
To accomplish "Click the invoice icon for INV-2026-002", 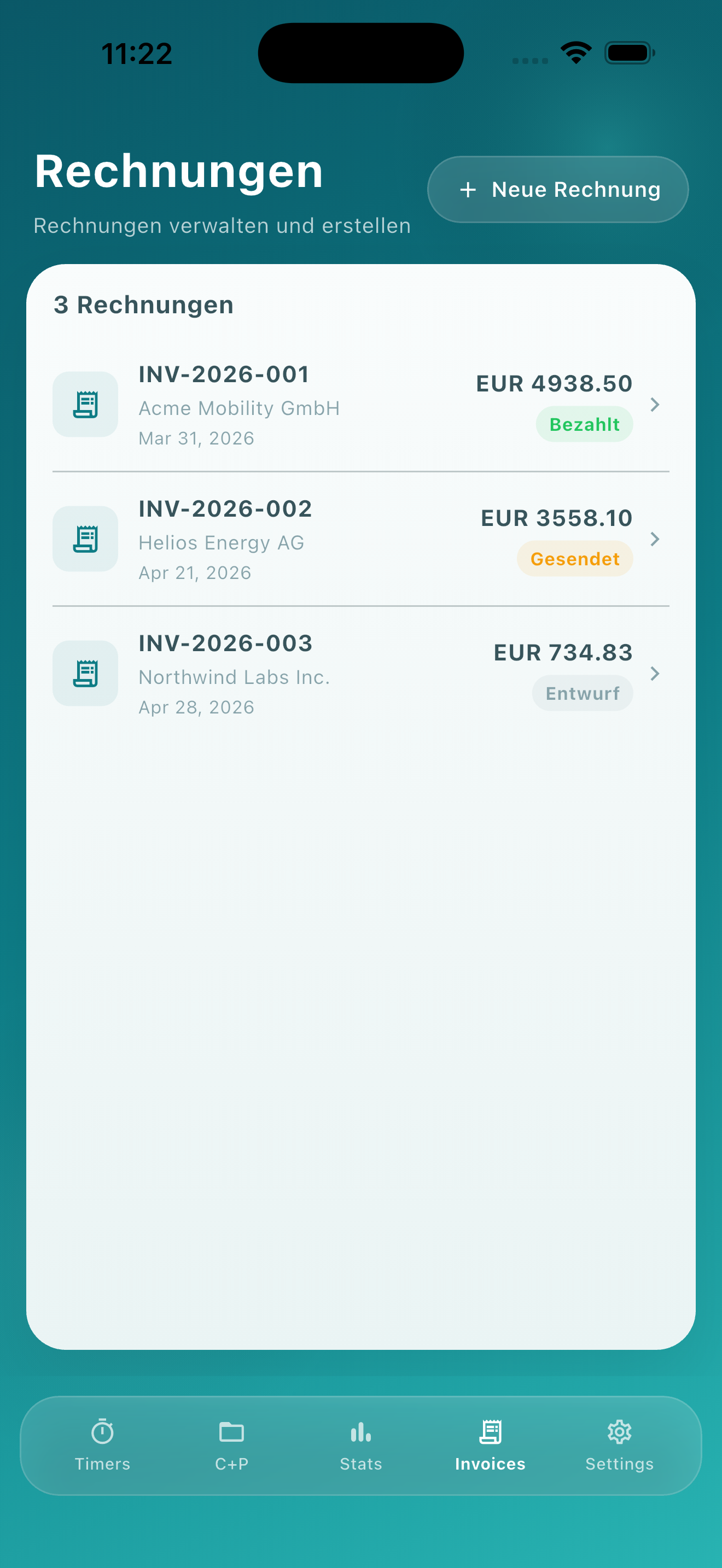I will point(85,539).
